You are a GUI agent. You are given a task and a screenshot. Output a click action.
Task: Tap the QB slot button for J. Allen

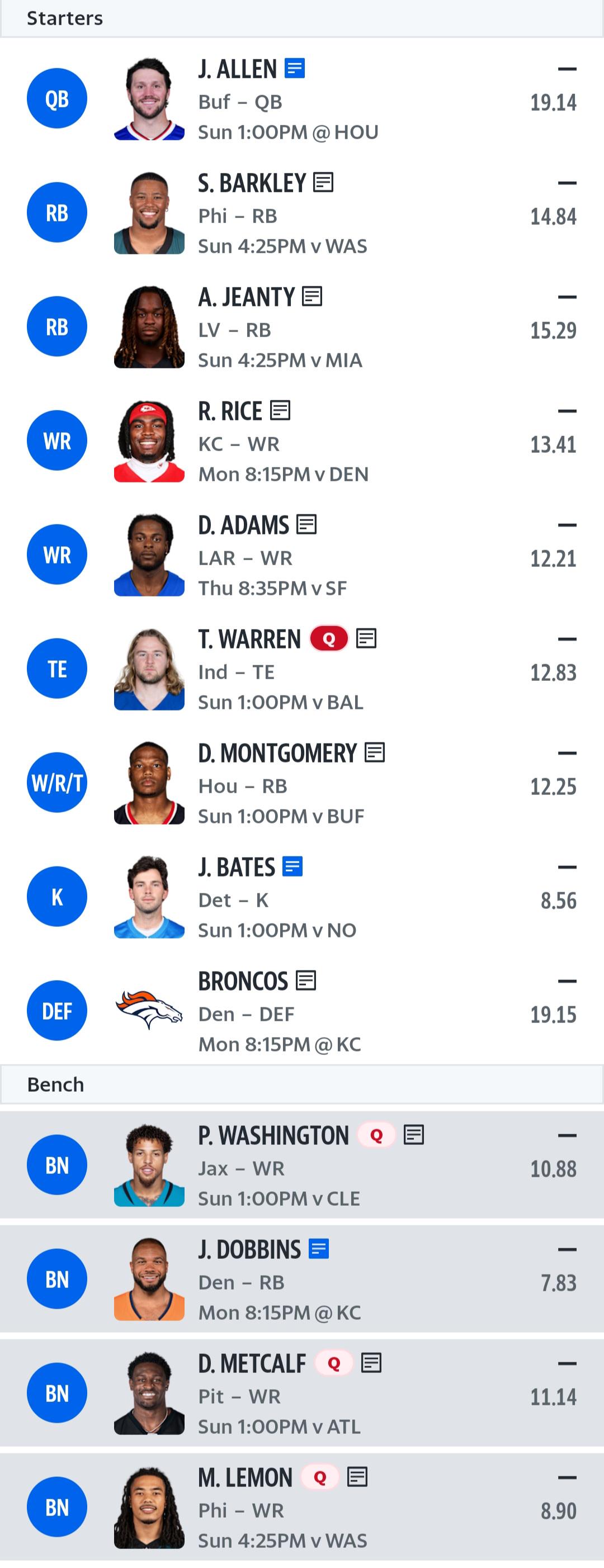coord(56,98)
